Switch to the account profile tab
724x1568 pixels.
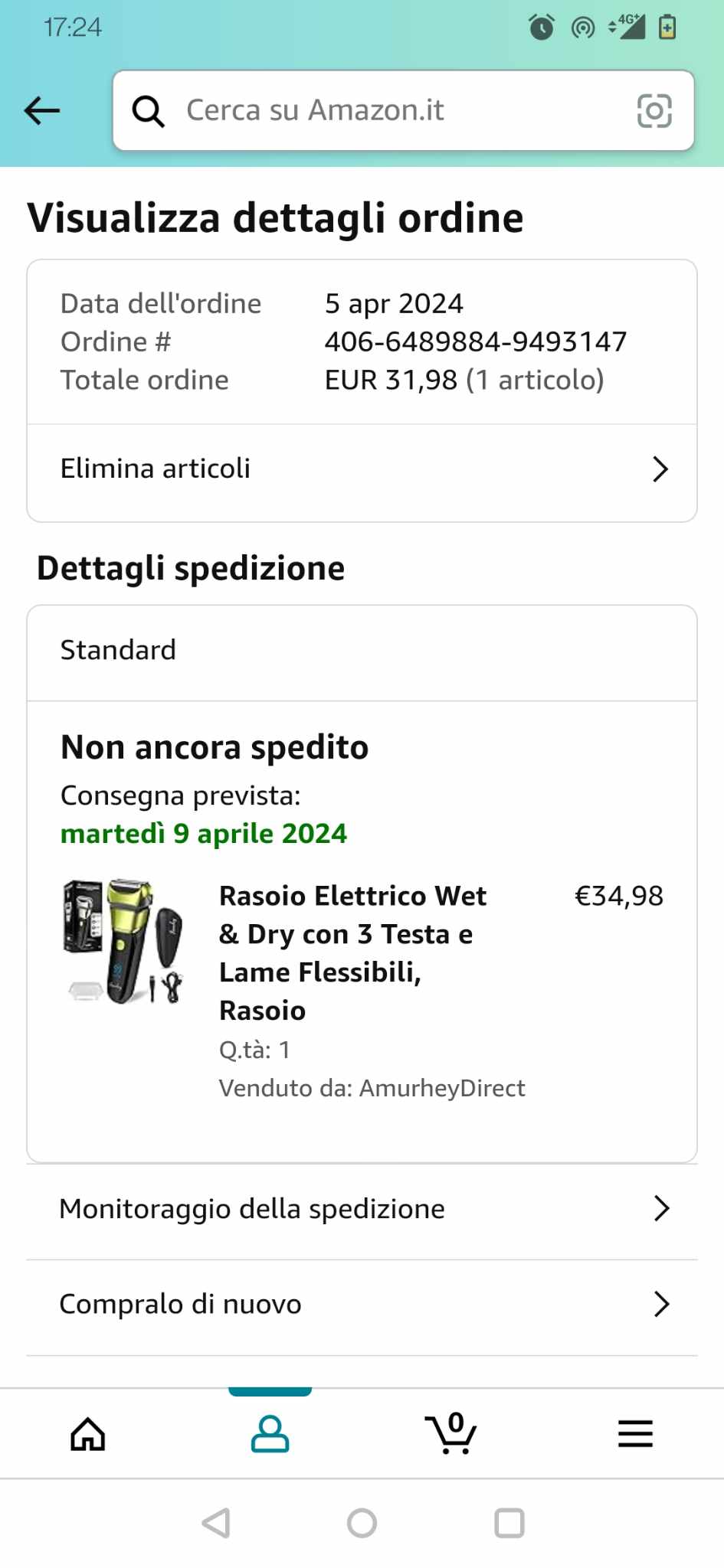(270, 1433)
